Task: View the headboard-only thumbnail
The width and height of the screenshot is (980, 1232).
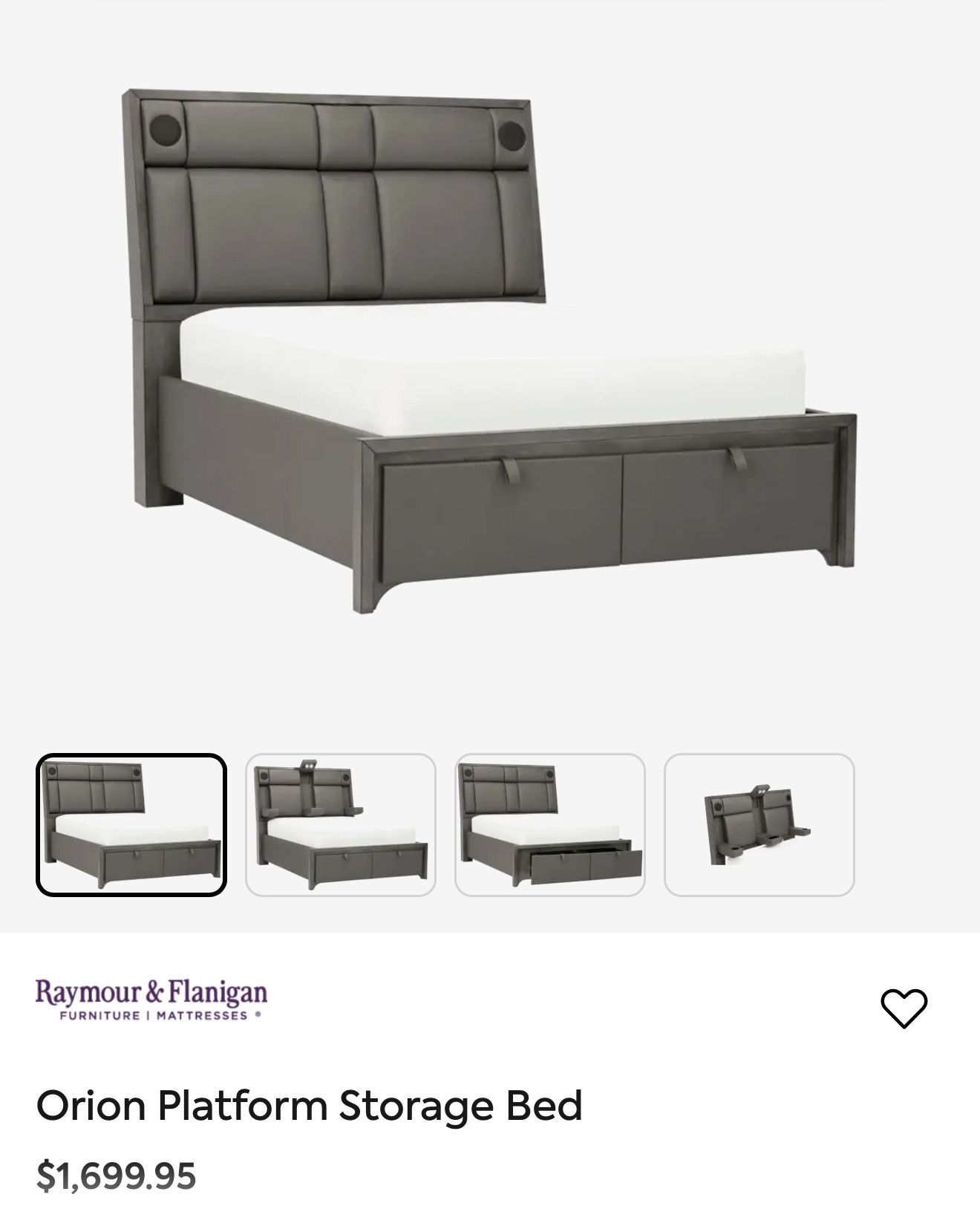Action: pos(759,824)
